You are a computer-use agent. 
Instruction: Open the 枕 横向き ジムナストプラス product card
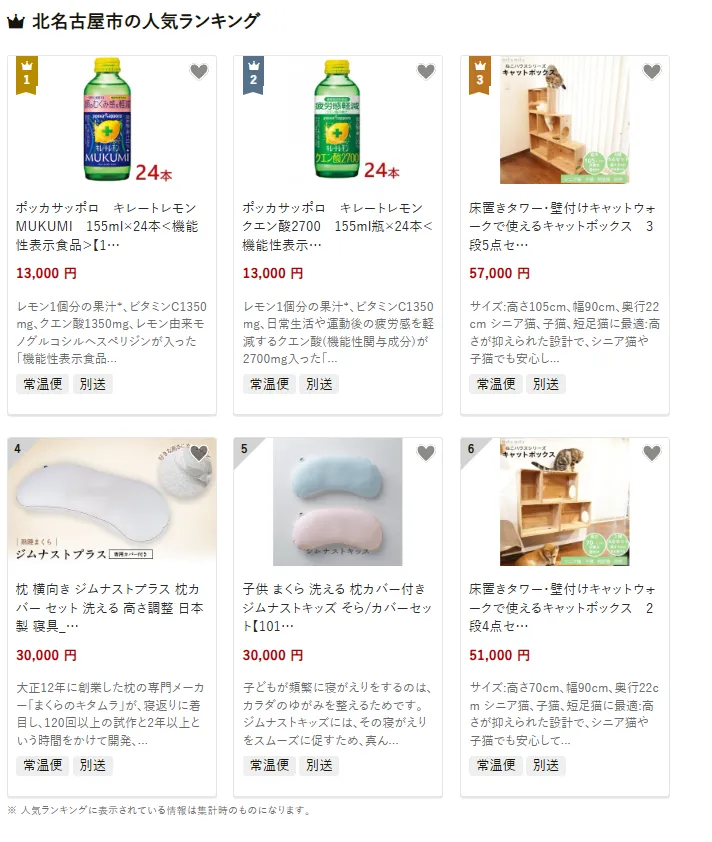[x=110, y=607]
